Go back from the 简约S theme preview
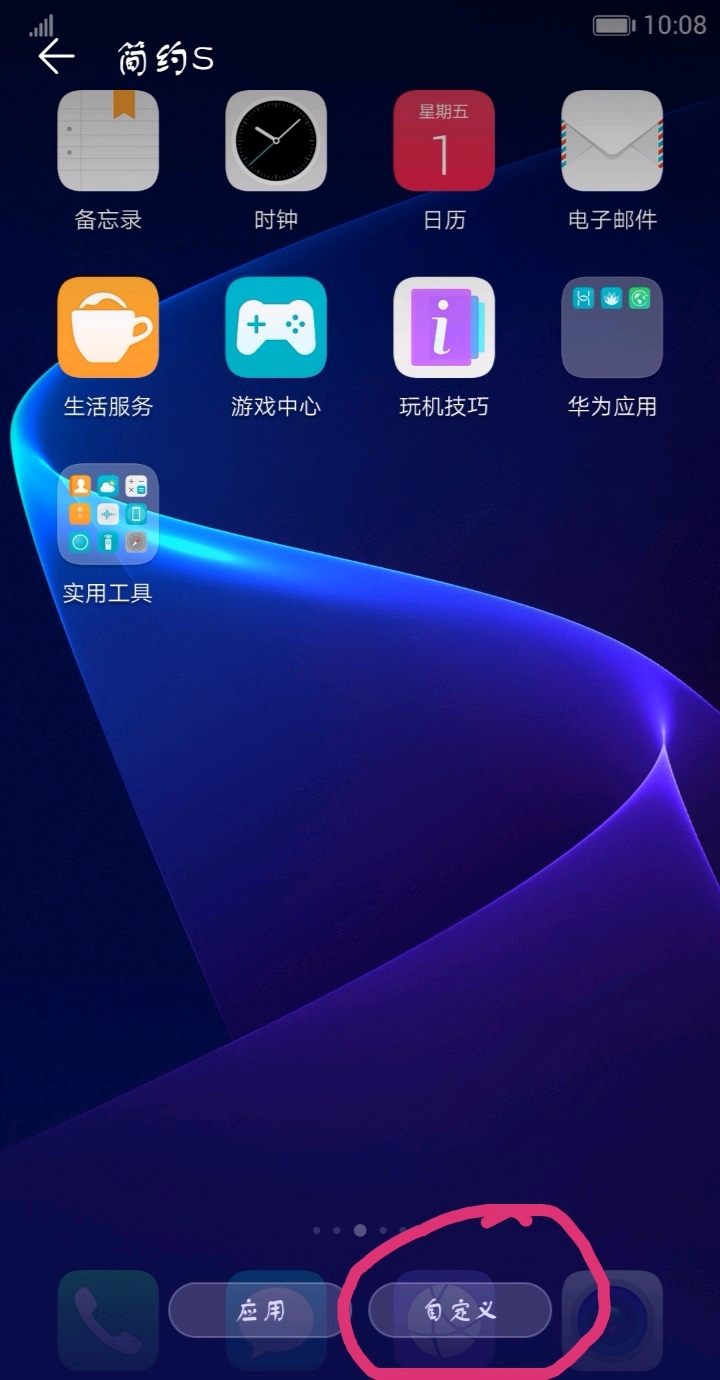 coord(56,57)
